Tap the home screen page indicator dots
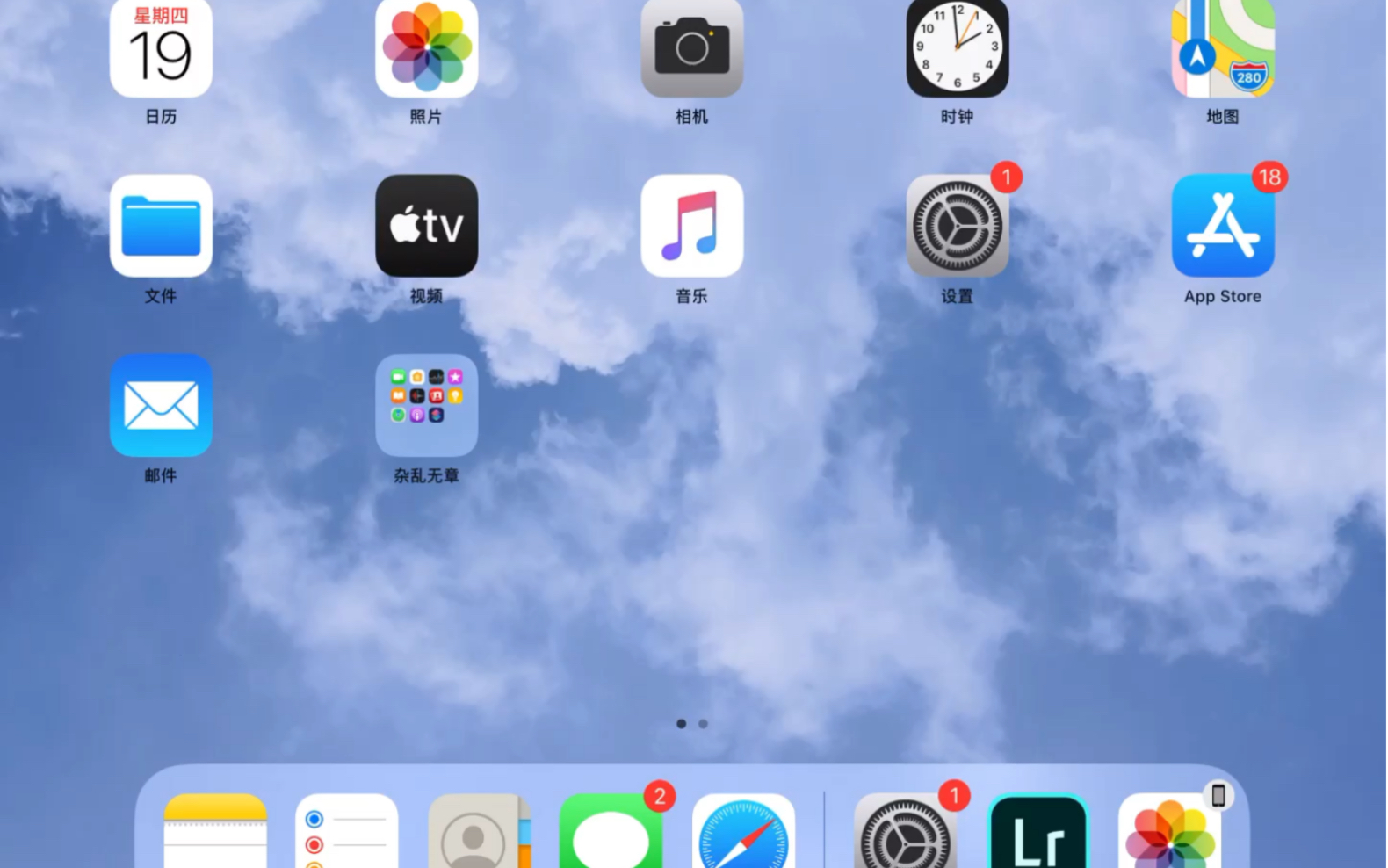This screenshot has width=1388, height=868. coord(692,724)
